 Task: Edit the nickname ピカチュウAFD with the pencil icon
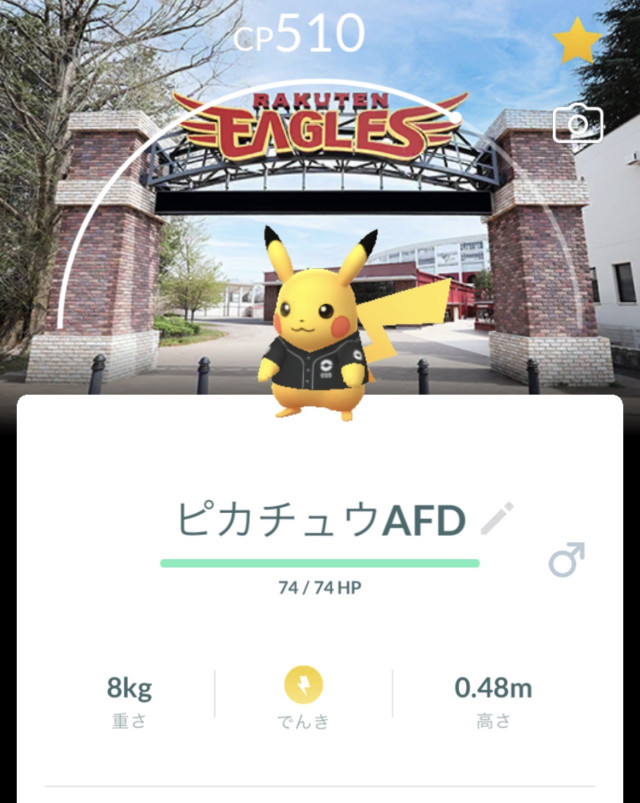coord(497,519)
